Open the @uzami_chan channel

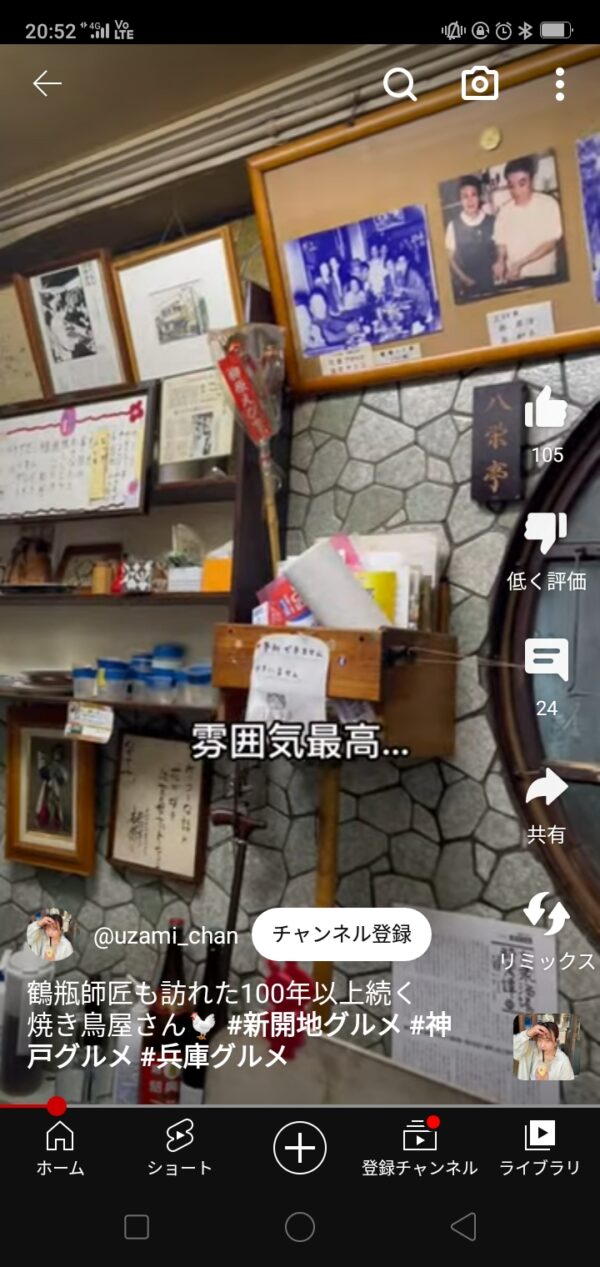click(x=165, y=937)
